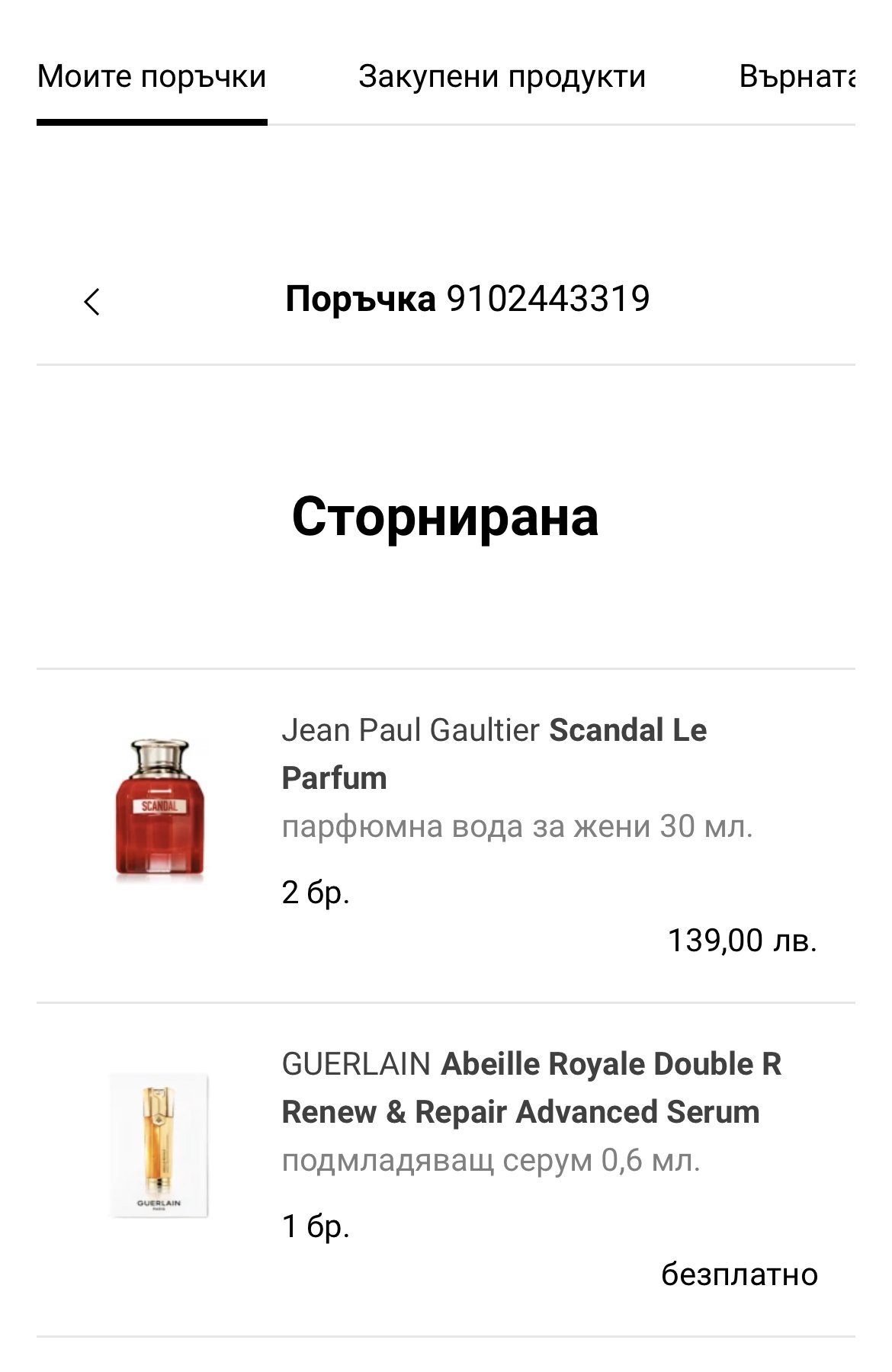Image resolution: width=892 pixels, height=1372 pixels.
Task: Switch to the Закупени продукти tab
Action: [502, 77]
